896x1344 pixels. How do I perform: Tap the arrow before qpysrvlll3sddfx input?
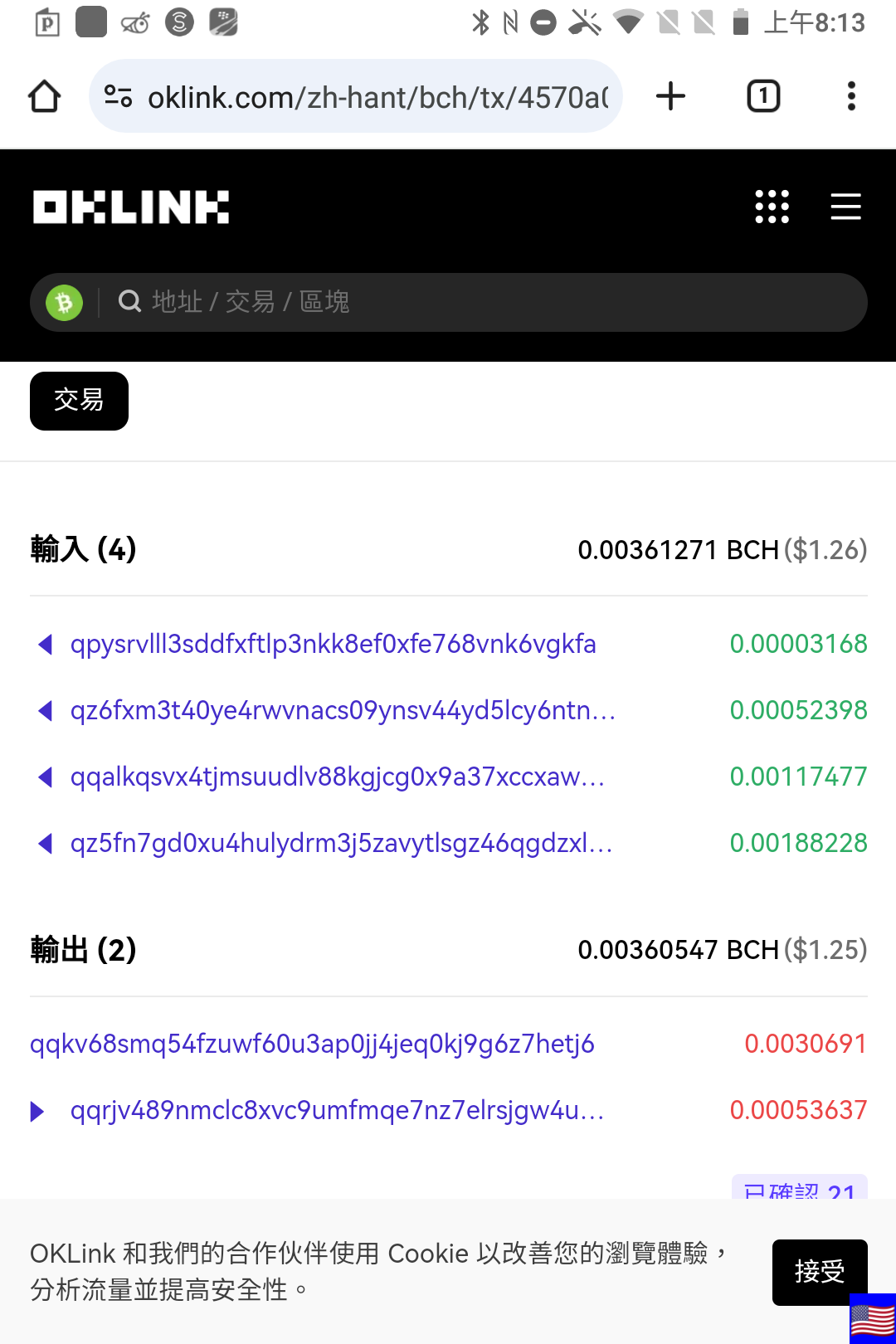[x=46, y=644]
